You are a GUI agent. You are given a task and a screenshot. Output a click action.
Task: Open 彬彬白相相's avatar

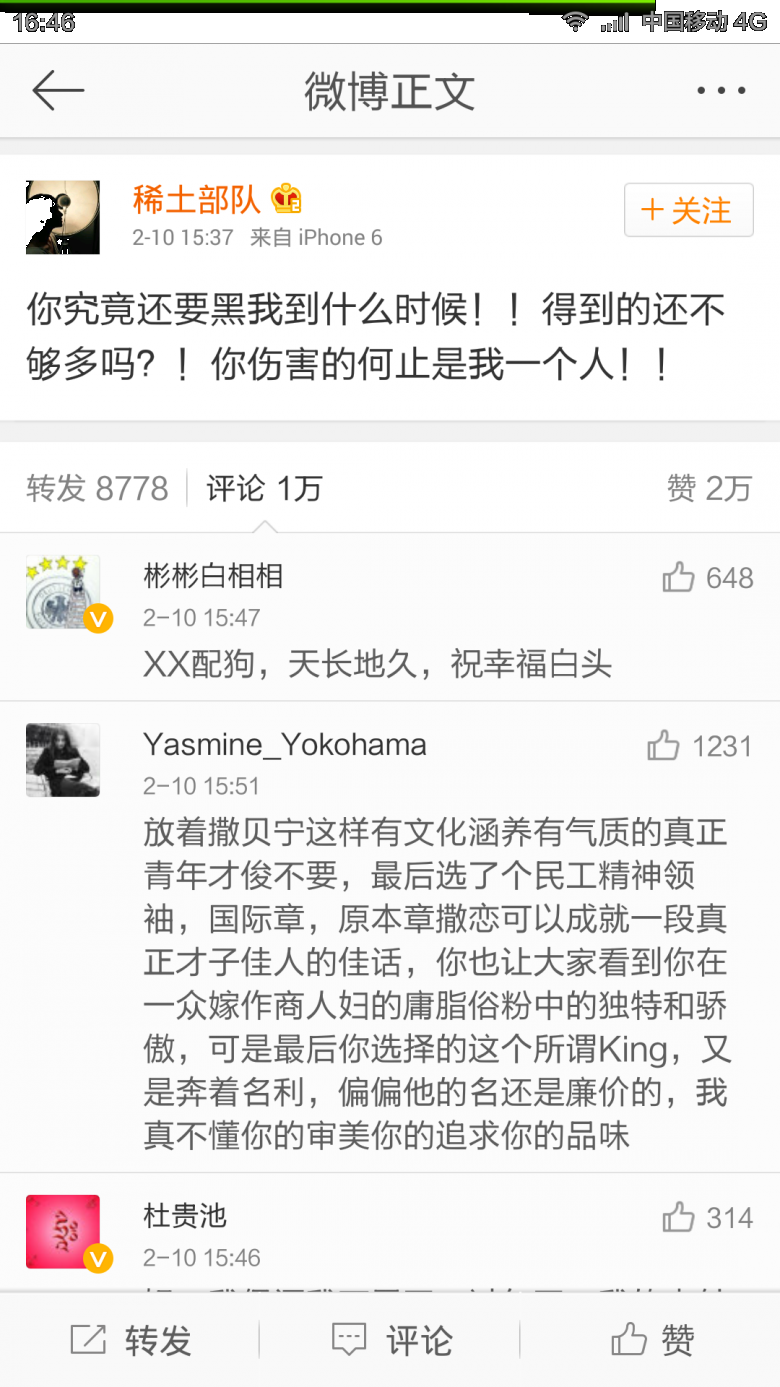click(62, 592)
